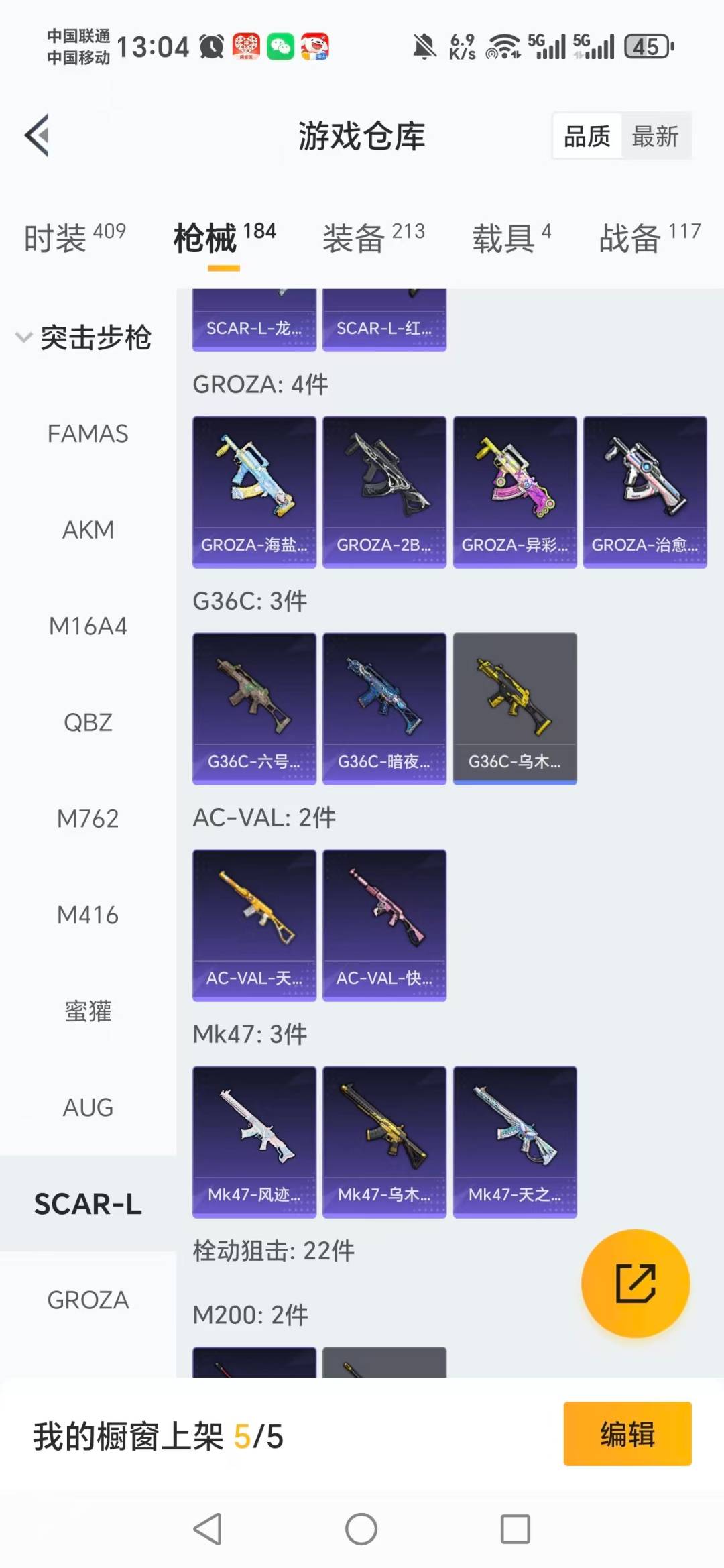Open the AC-VAL-天 skin tile
The image size is (724, 1568).
coord(254,925)
